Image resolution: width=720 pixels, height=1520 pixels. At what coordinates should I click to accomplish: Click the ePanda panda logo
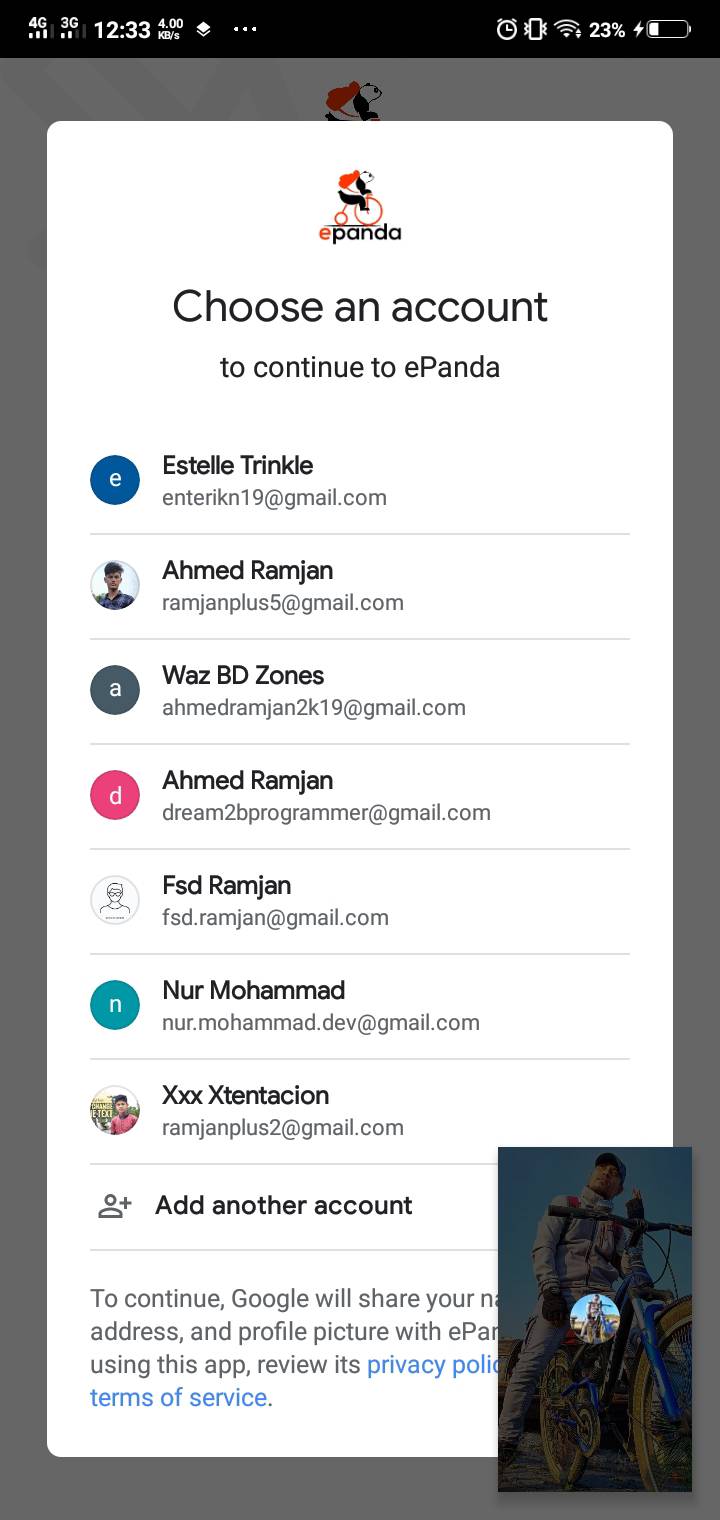click(360, 205)
